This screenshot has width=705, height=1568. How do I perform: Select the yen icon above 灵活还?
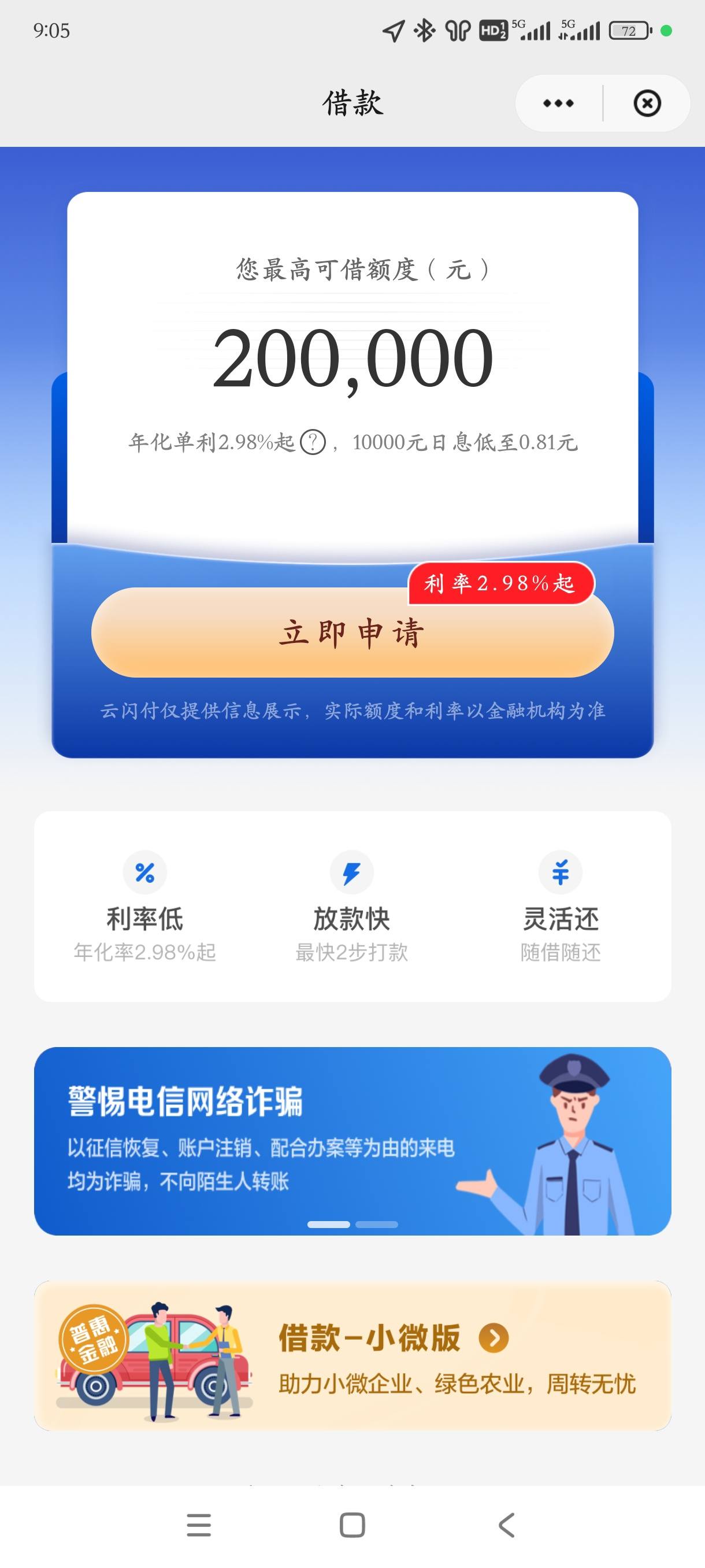pyautogui.click(x=561, y=872)
